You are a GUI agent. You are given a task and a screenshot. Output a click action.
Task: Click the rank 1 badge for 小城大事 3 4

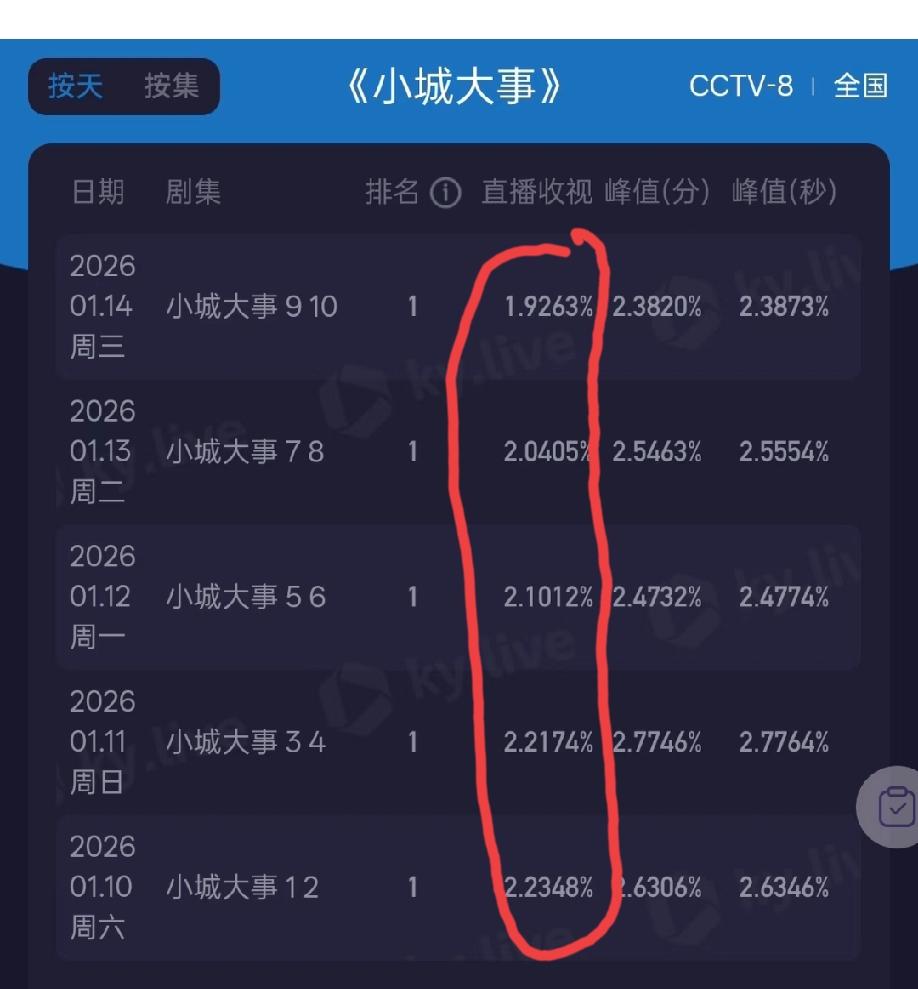point(412,742)
